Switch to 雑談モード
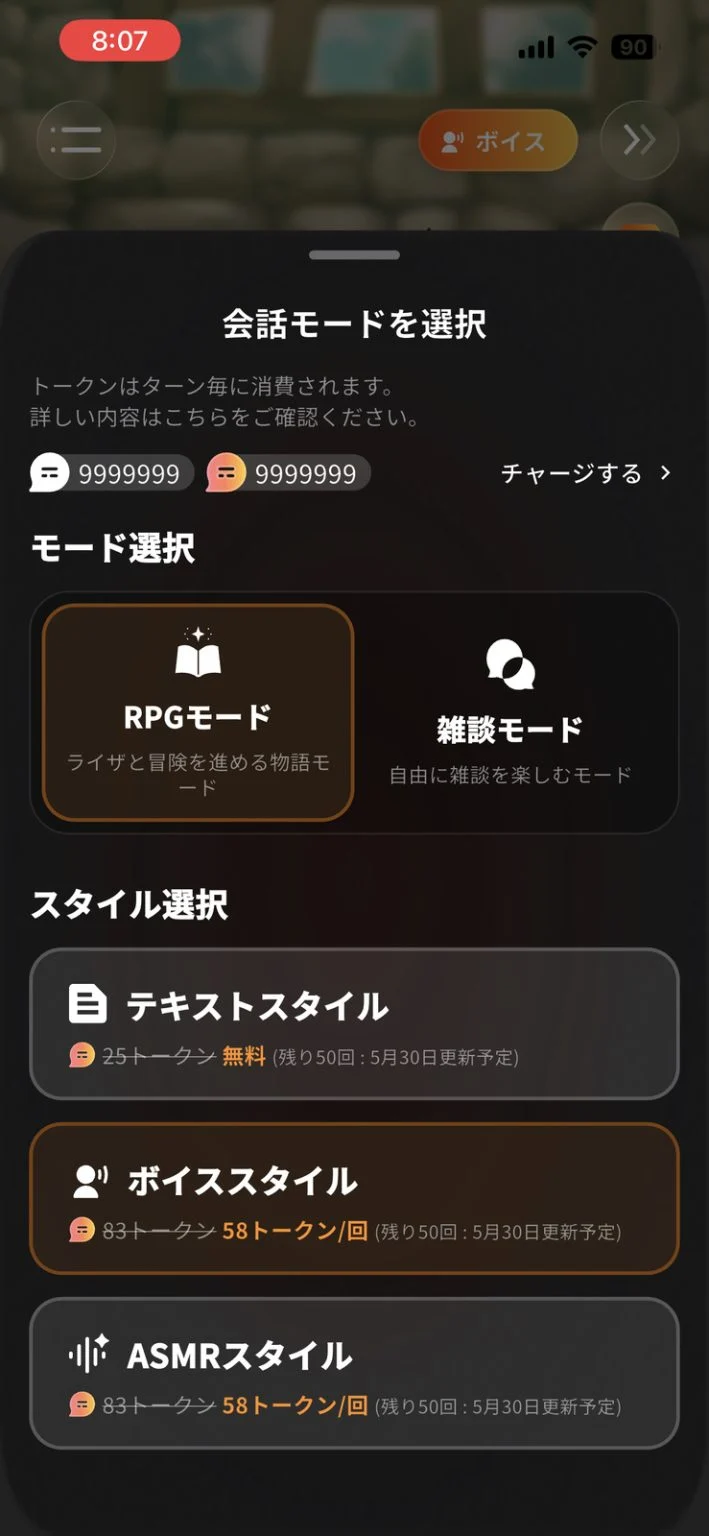Image resolution: width=709 pixels, height=1536 pixels. point(510,712)
